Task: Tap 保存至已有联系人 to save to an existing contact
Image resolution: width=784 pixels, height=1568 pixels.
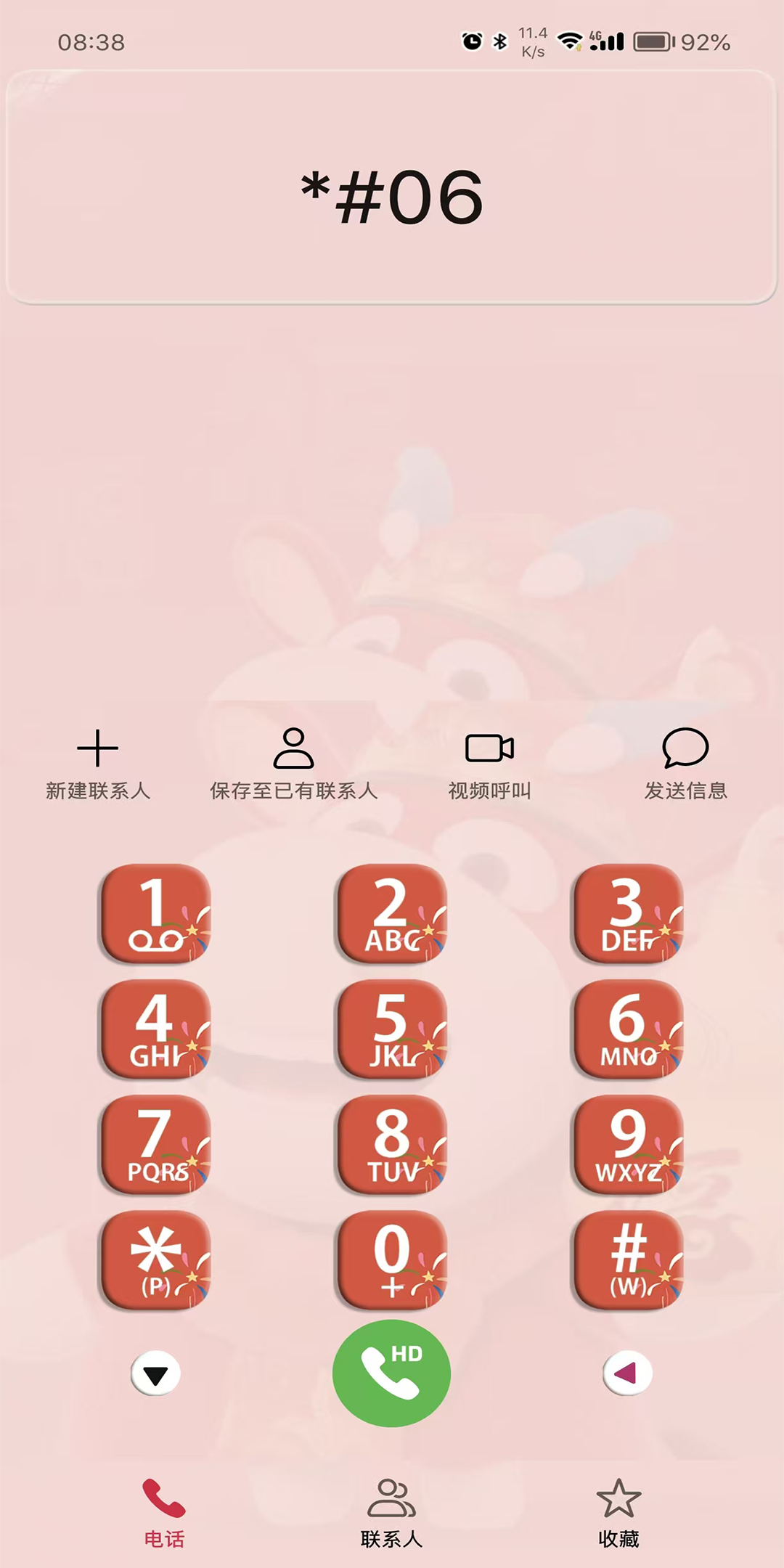Action: pyautogui.click(x=293, y=764)
